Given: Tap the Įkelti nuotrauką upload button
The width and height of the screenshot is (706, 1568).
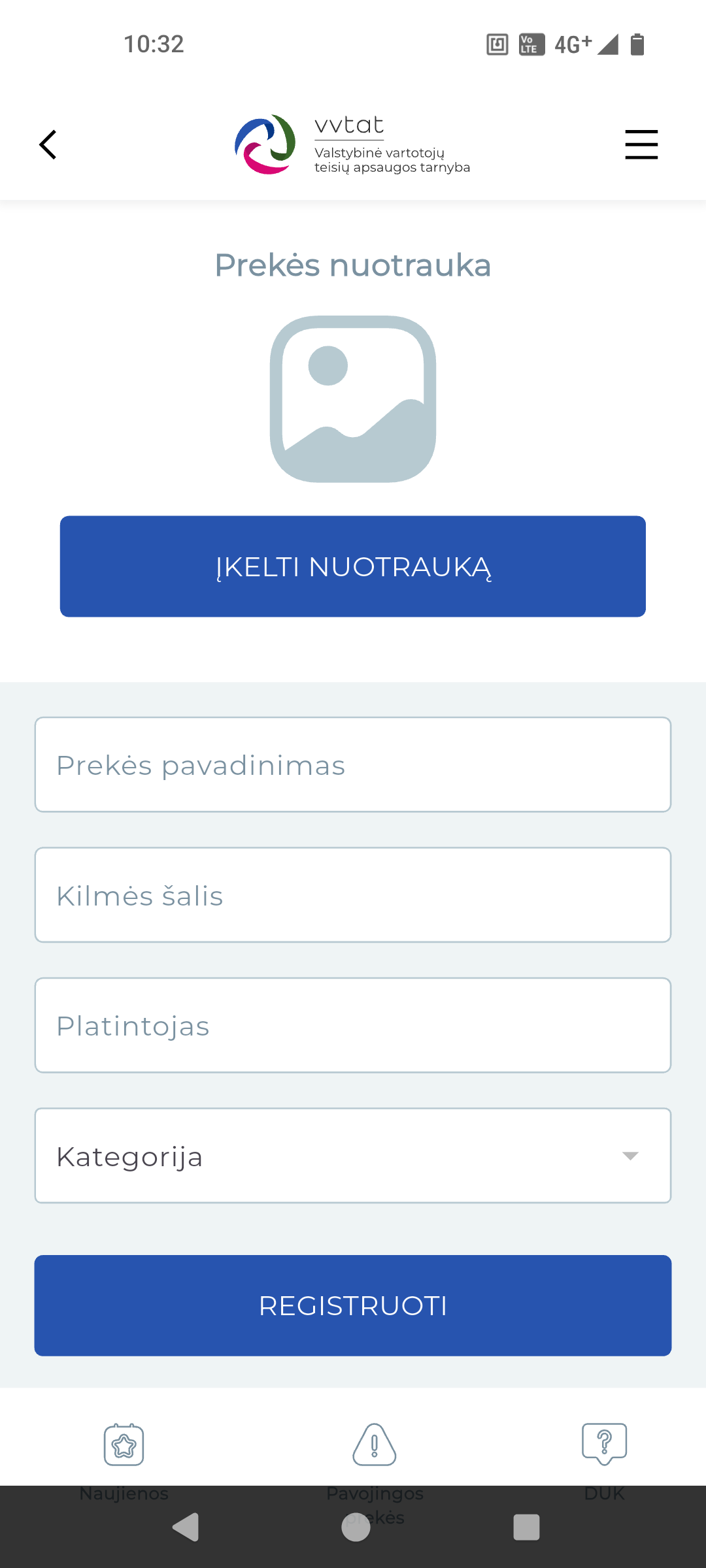Looking at the screenshot, I should [x=353, y=566].
